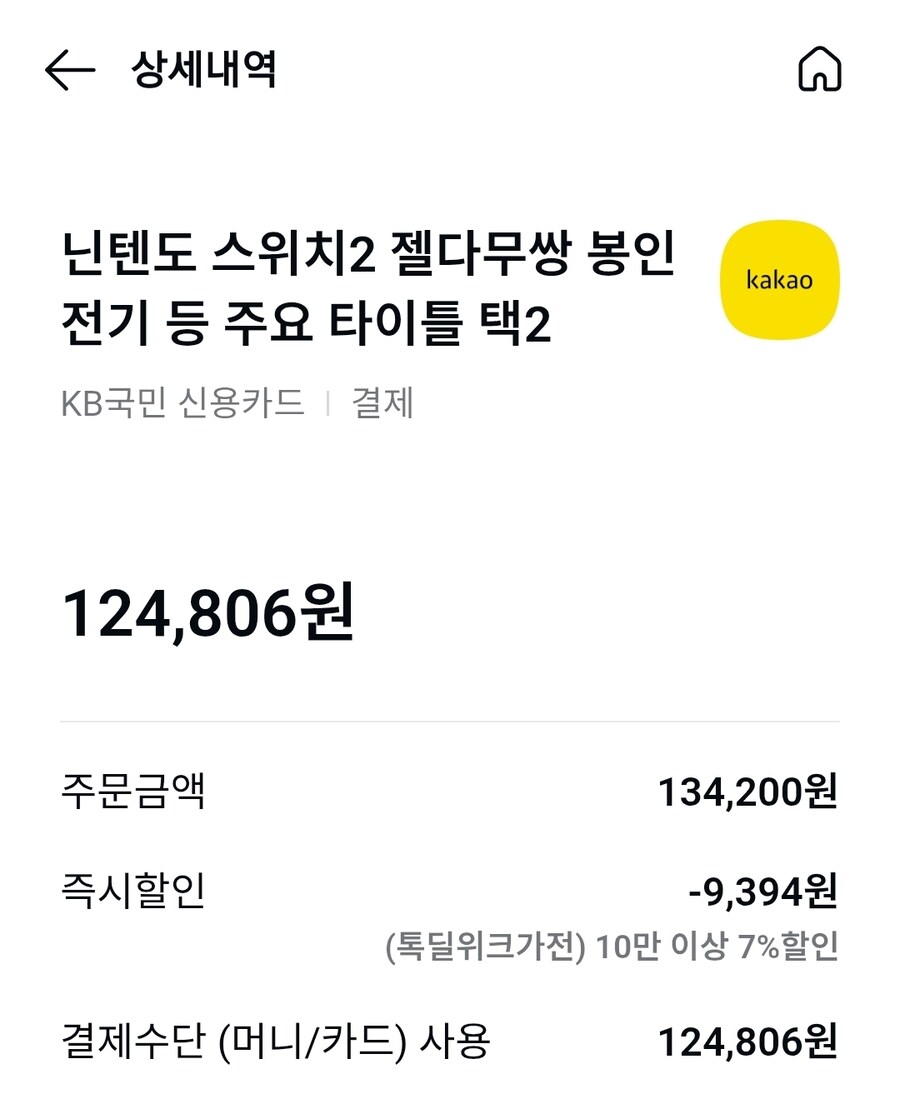Open the home screen via house icon

[820, 70]
